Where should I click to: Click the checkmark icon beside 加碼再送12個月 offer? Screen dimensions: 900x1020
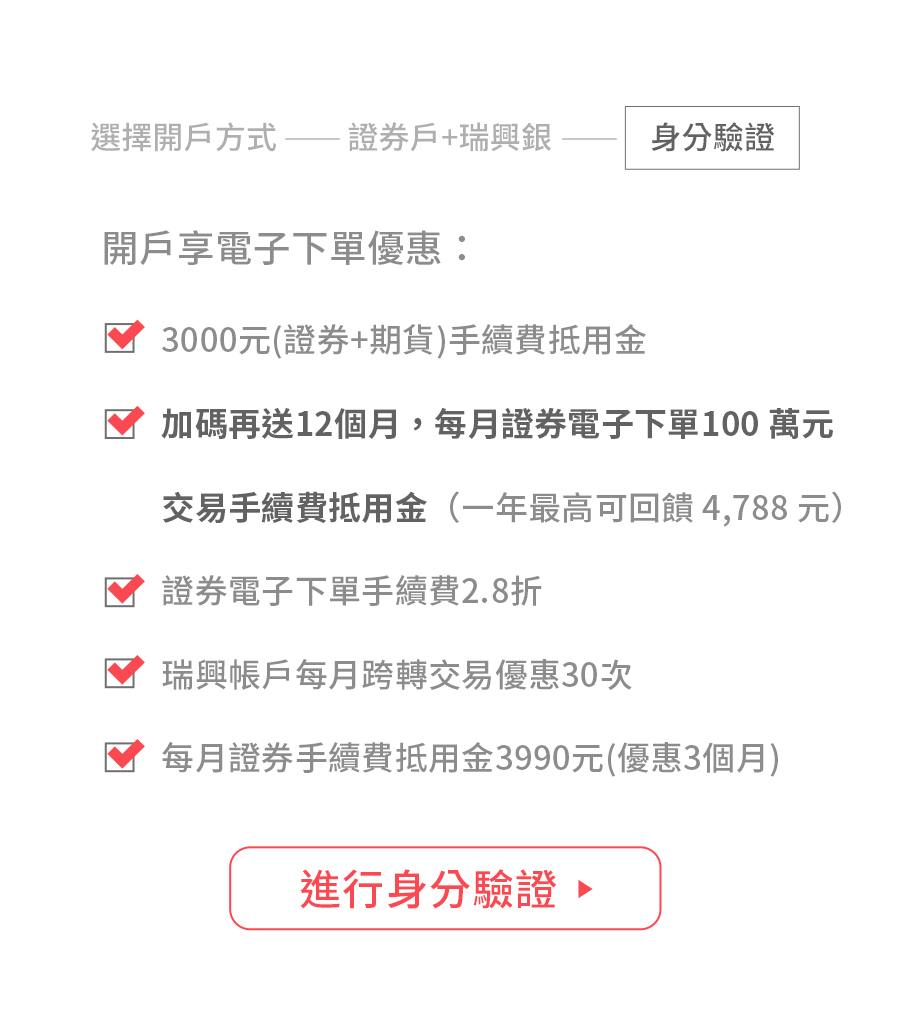(121, 423)
